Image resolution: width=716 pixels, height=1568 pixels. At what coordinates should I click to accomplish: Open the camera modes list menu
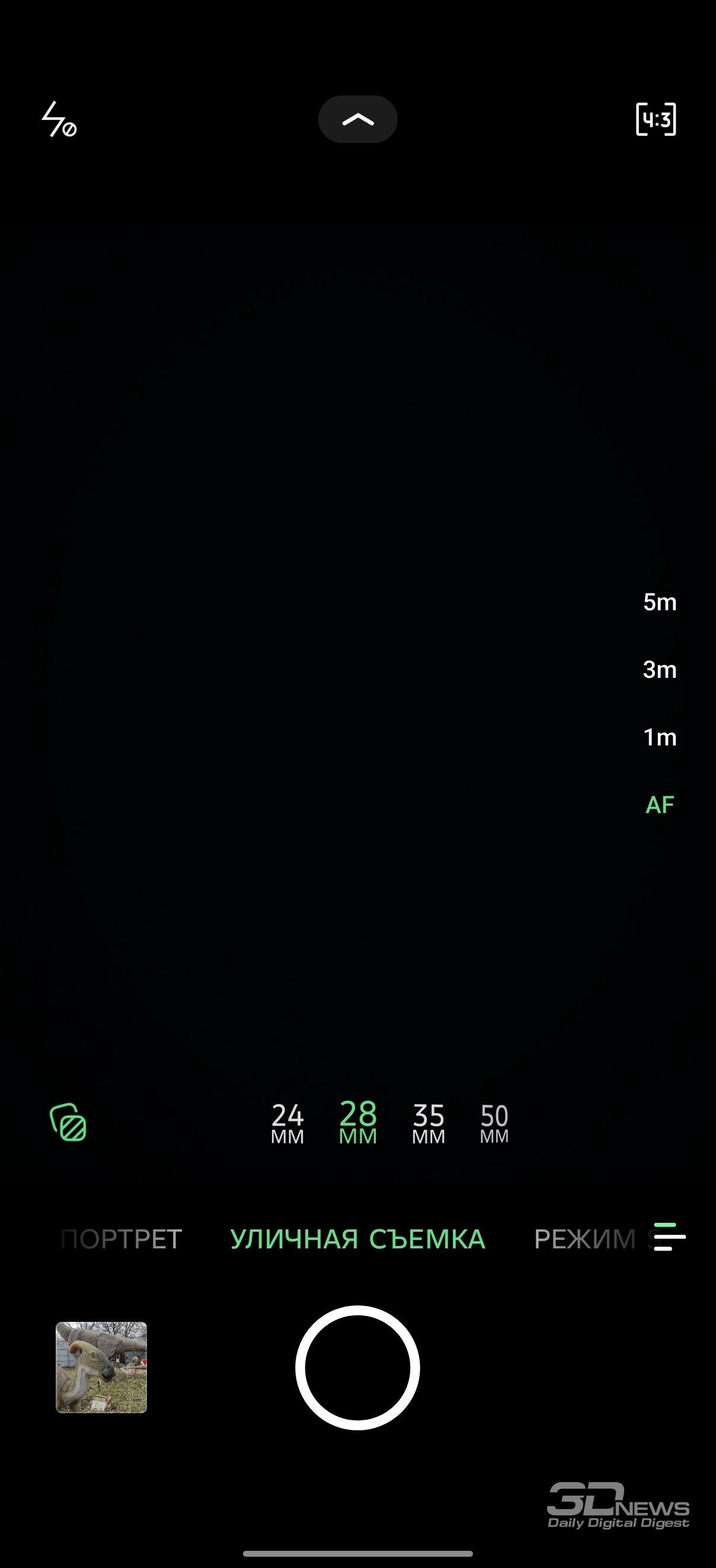click(x=669, y=1237)
